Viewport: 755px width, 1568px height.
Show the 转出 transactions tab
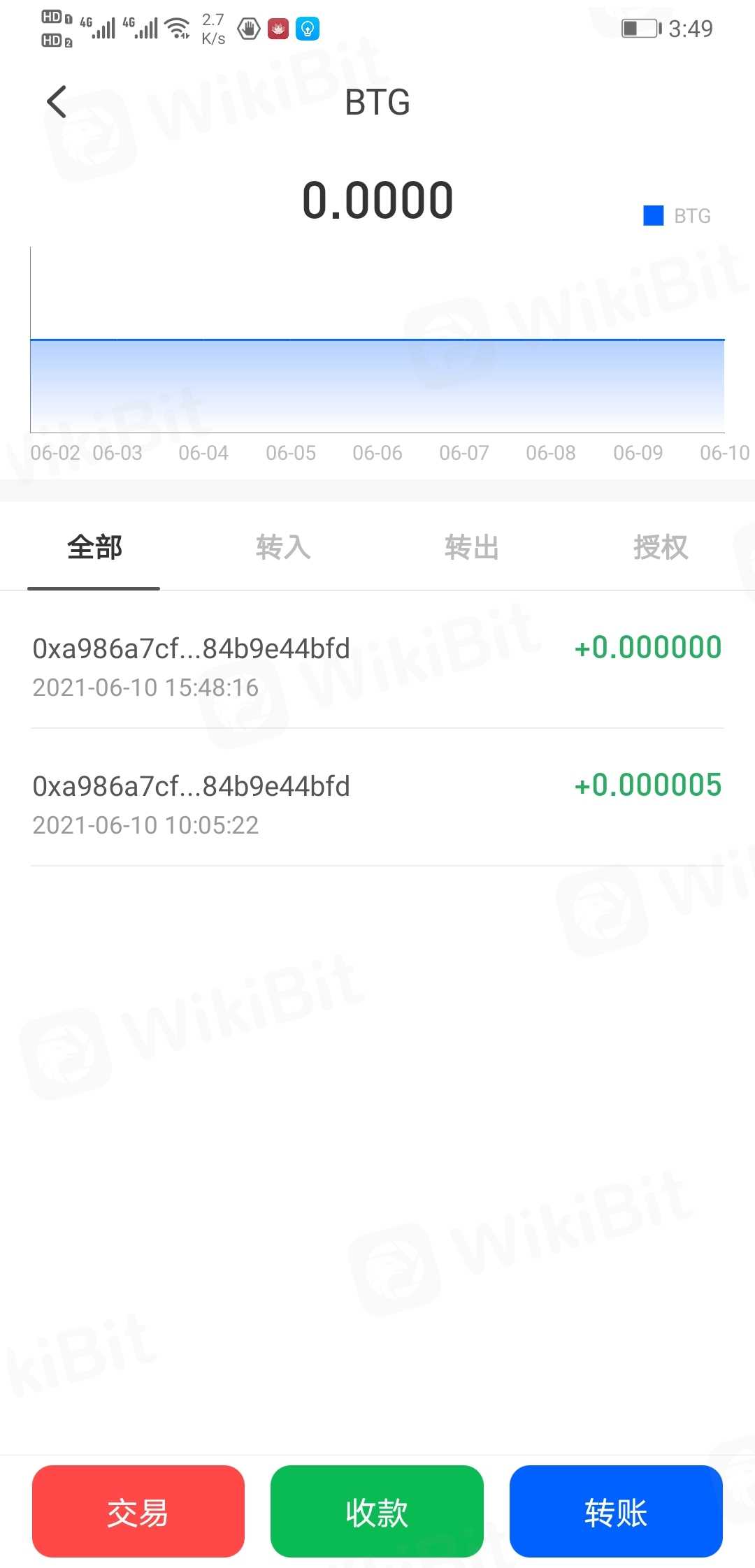472,547
